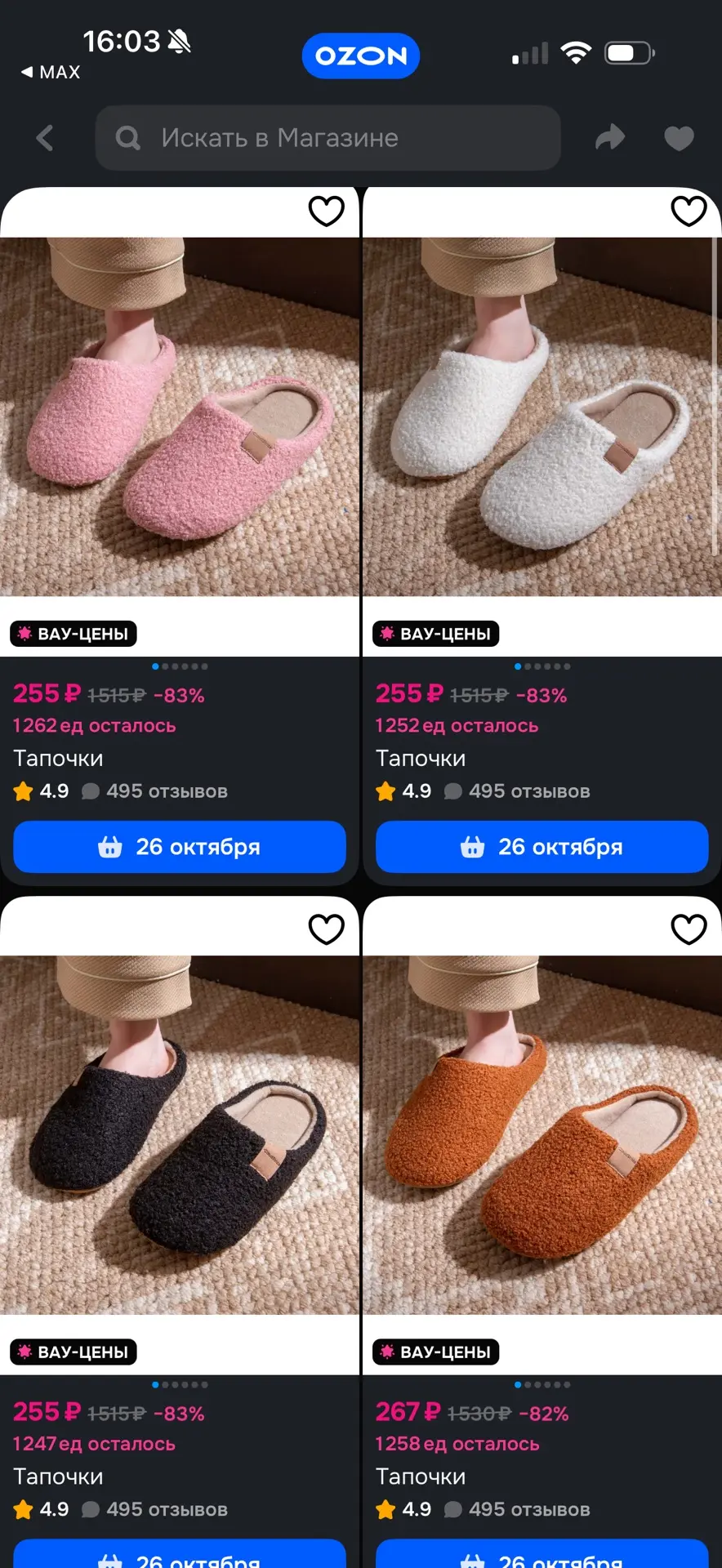
Task: Add the black slippers to favorites
Action: click(326, 929)
